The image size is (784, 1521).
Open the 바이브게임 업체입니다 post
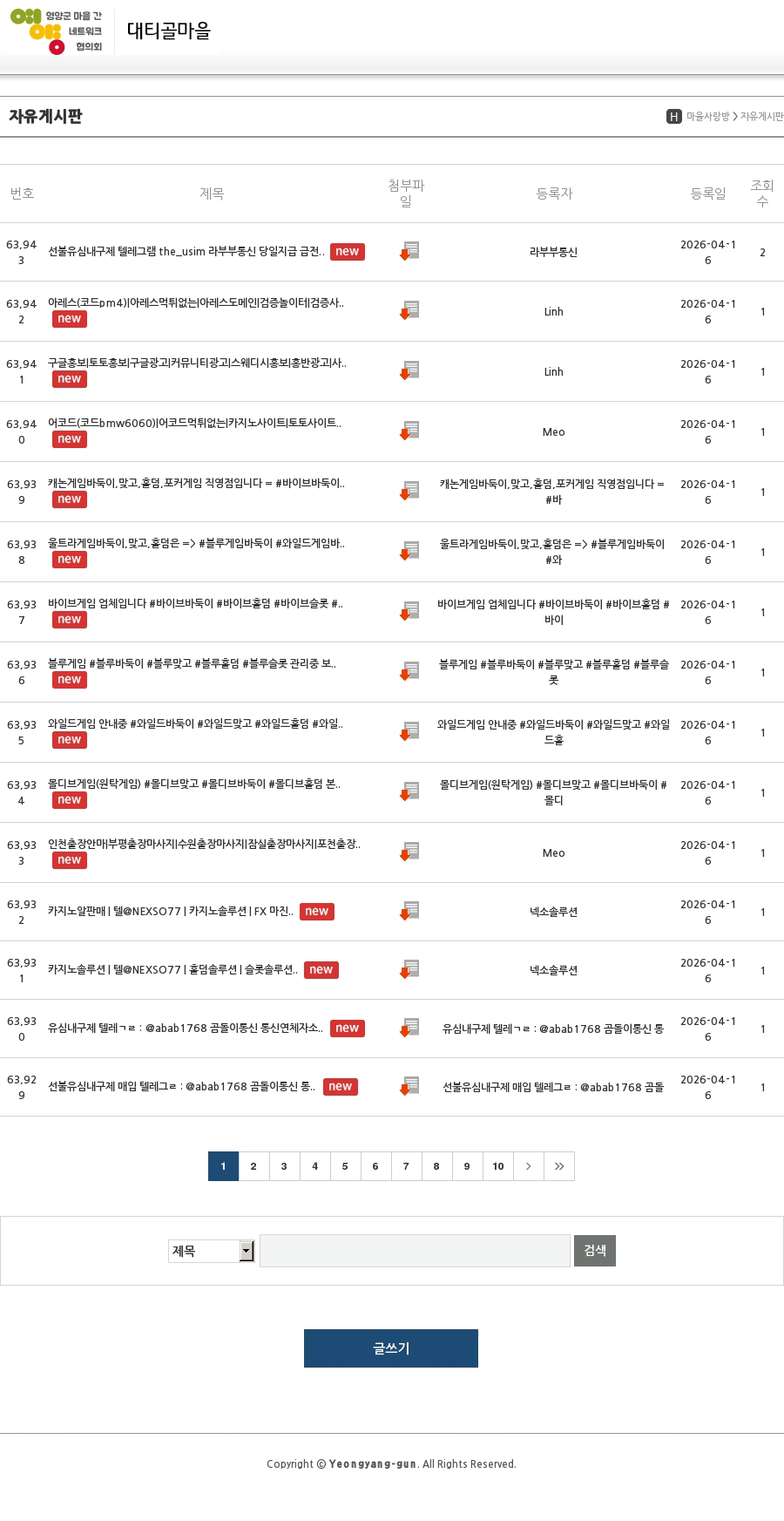pos(194,603)
